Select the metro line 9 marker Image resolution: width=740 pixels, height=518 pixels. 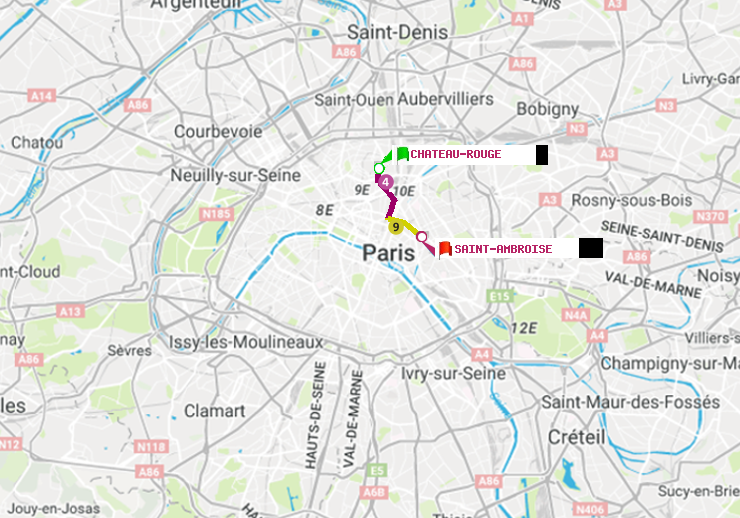pyautogui.click(x=396, y=227)
